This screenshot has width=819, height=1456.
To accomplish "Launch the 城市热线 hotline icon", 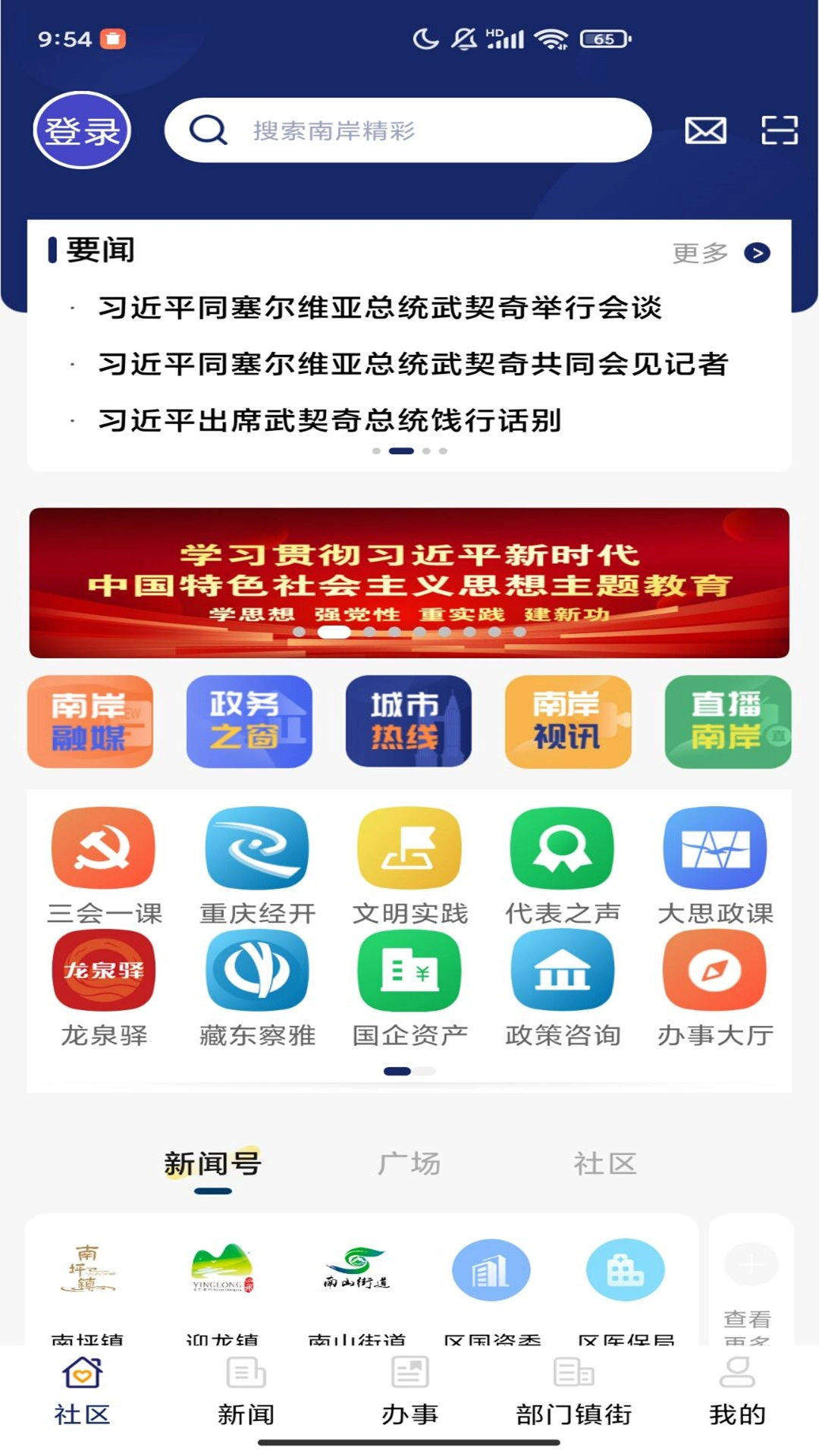I will coord(409,722).
